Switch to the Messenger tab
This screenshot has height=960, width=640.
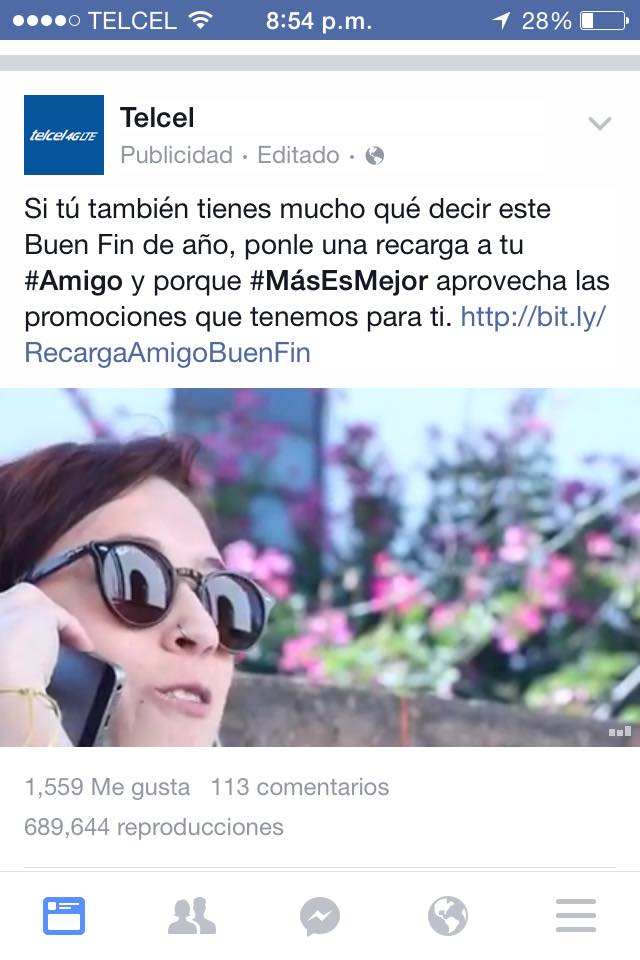click(320, 916)
